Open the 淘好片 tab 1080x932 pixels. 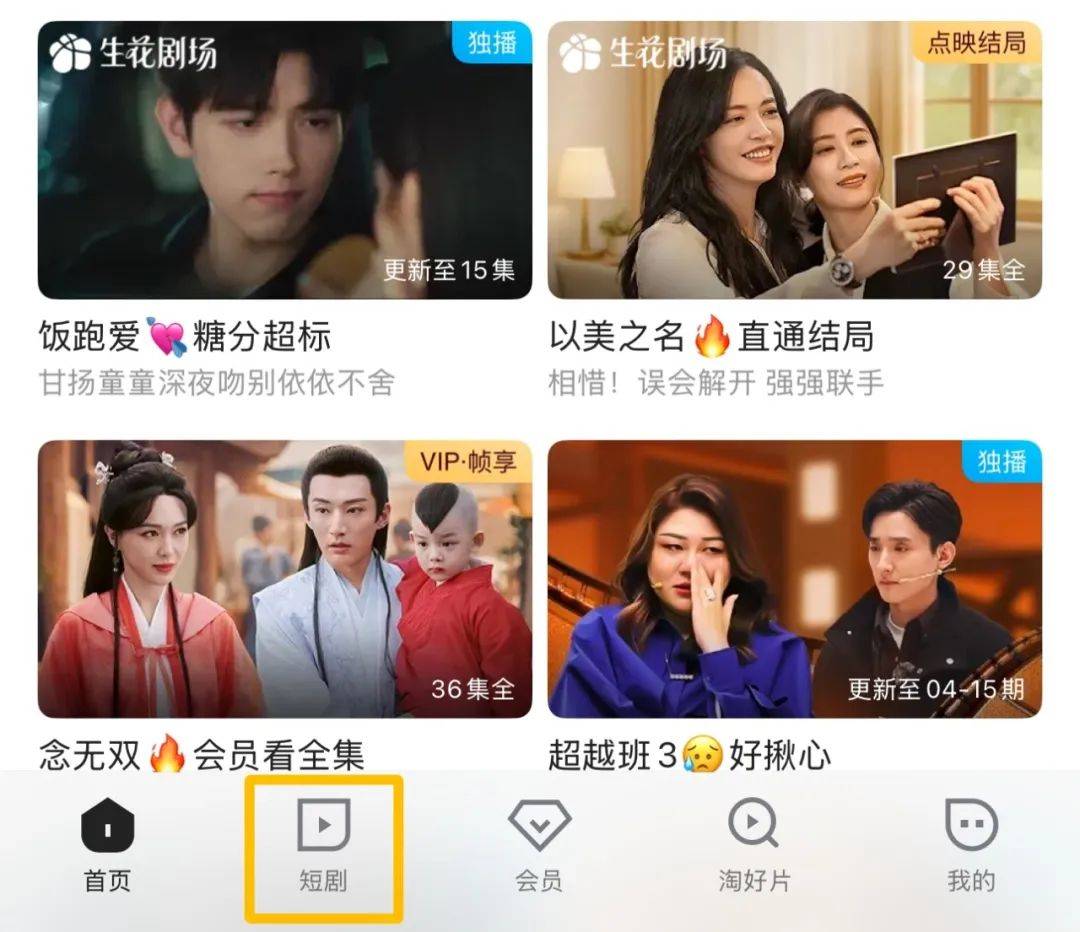754,848
